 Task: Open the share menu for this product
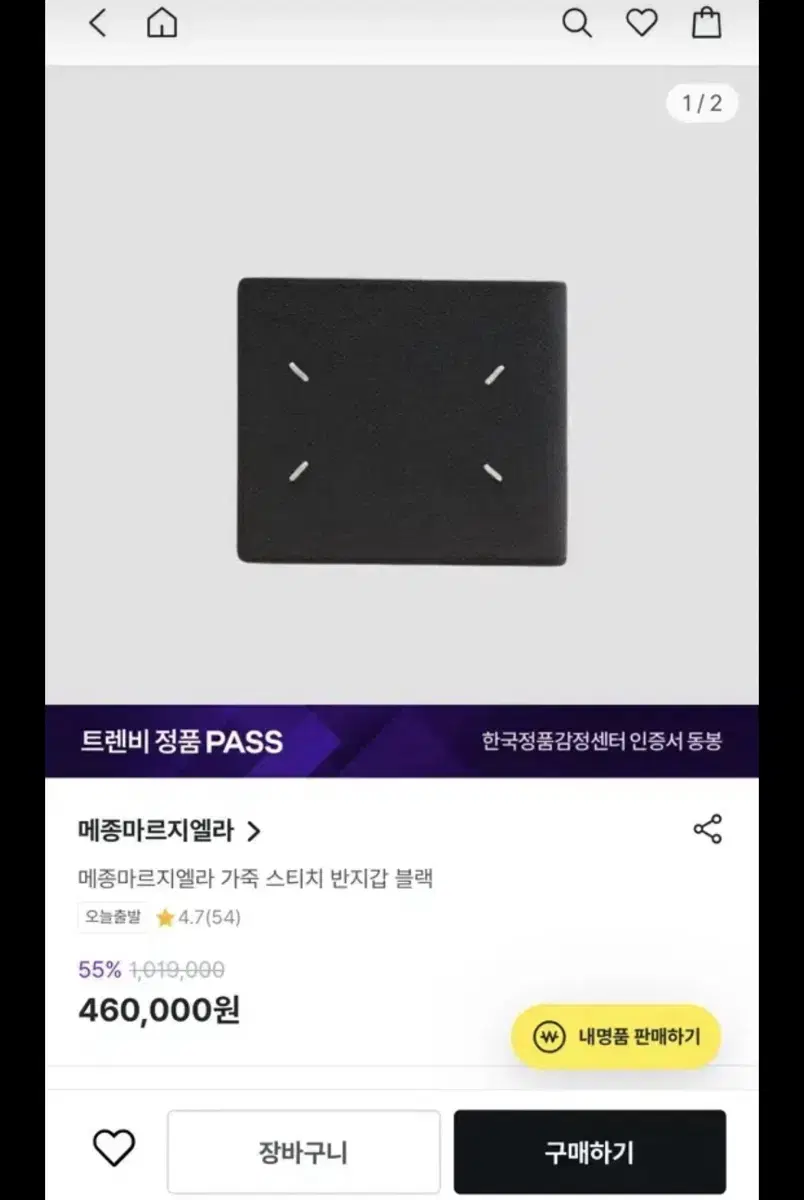[709, 828]
